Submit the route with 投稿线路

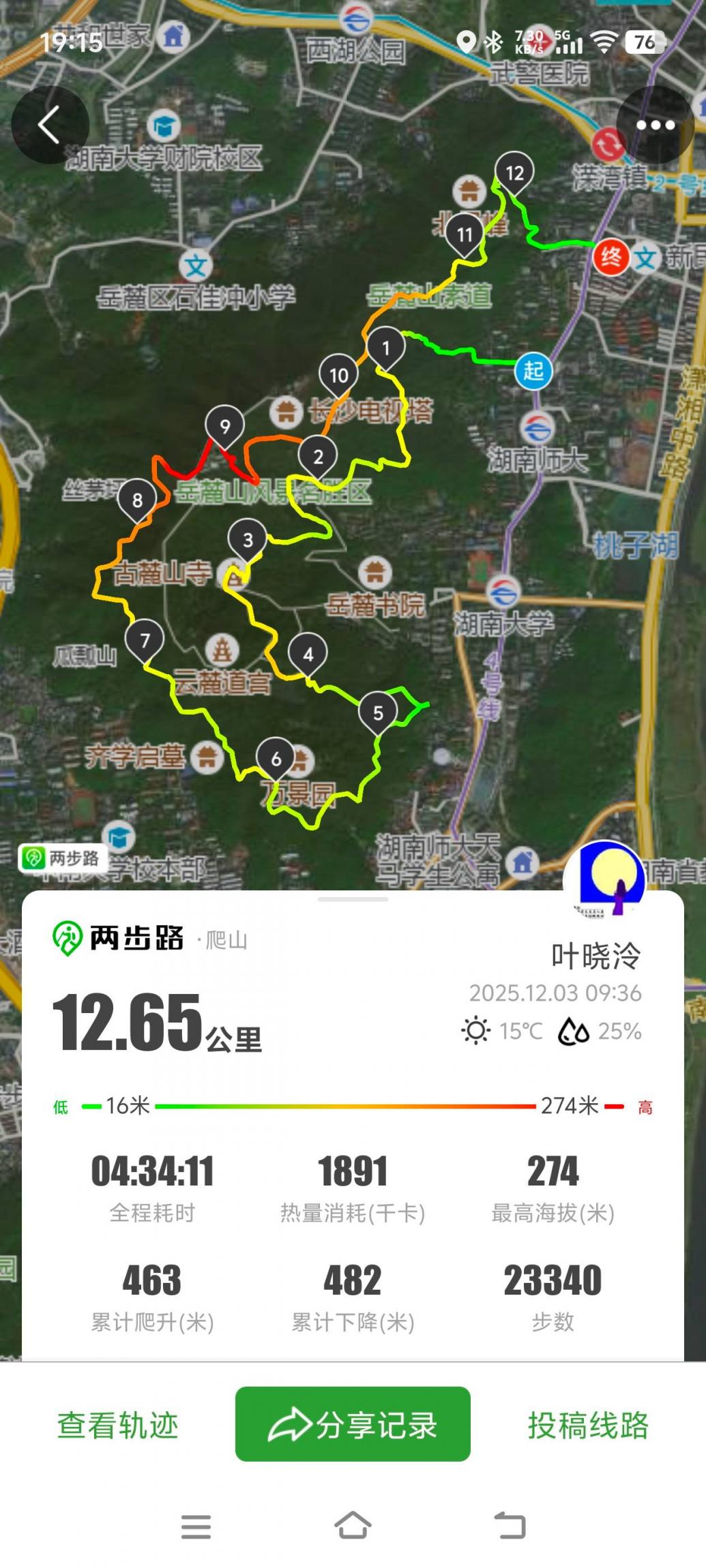tap(587, 1424)
